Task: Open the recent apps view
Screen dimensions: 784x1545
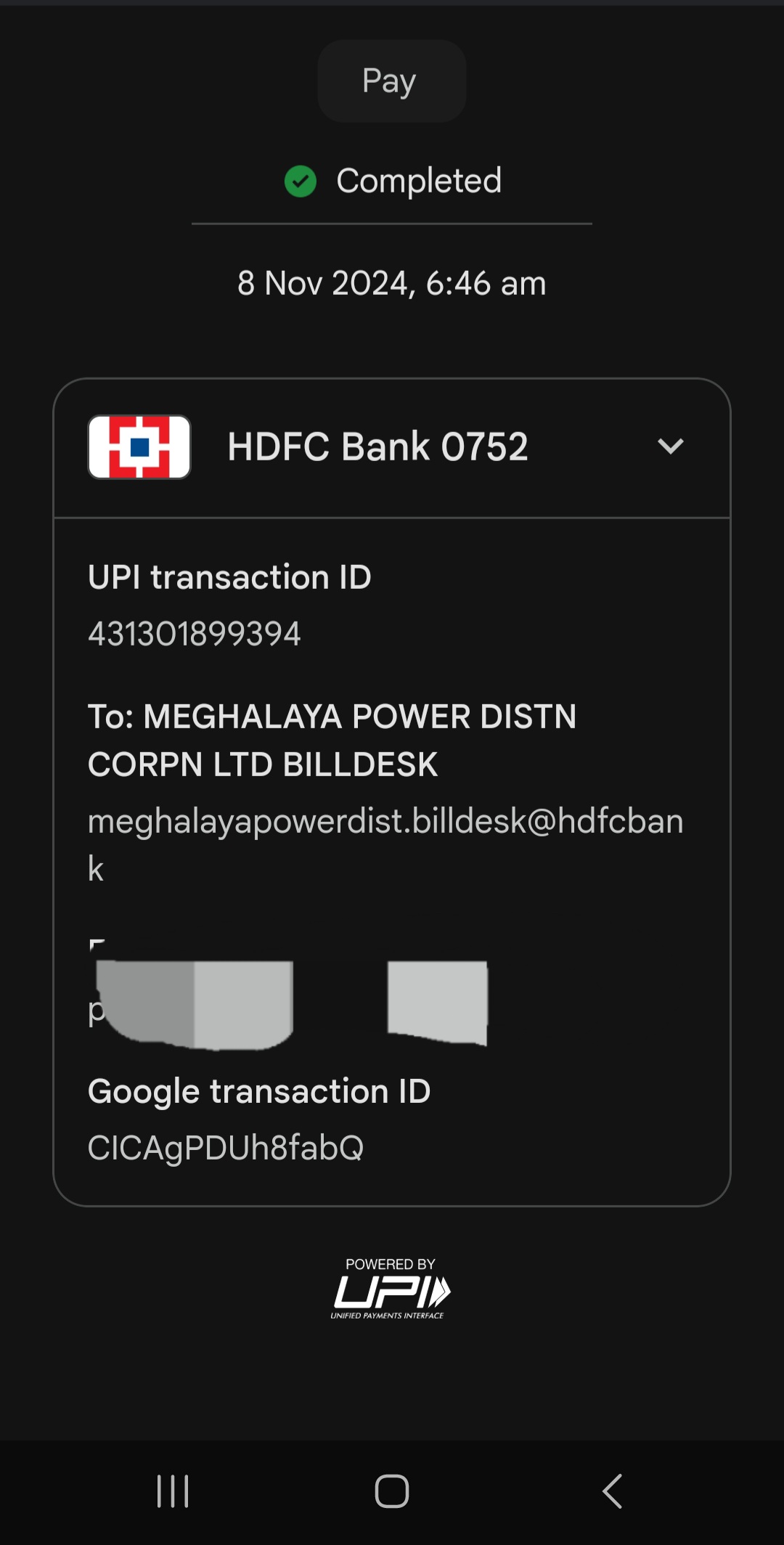Action: 173,1491
